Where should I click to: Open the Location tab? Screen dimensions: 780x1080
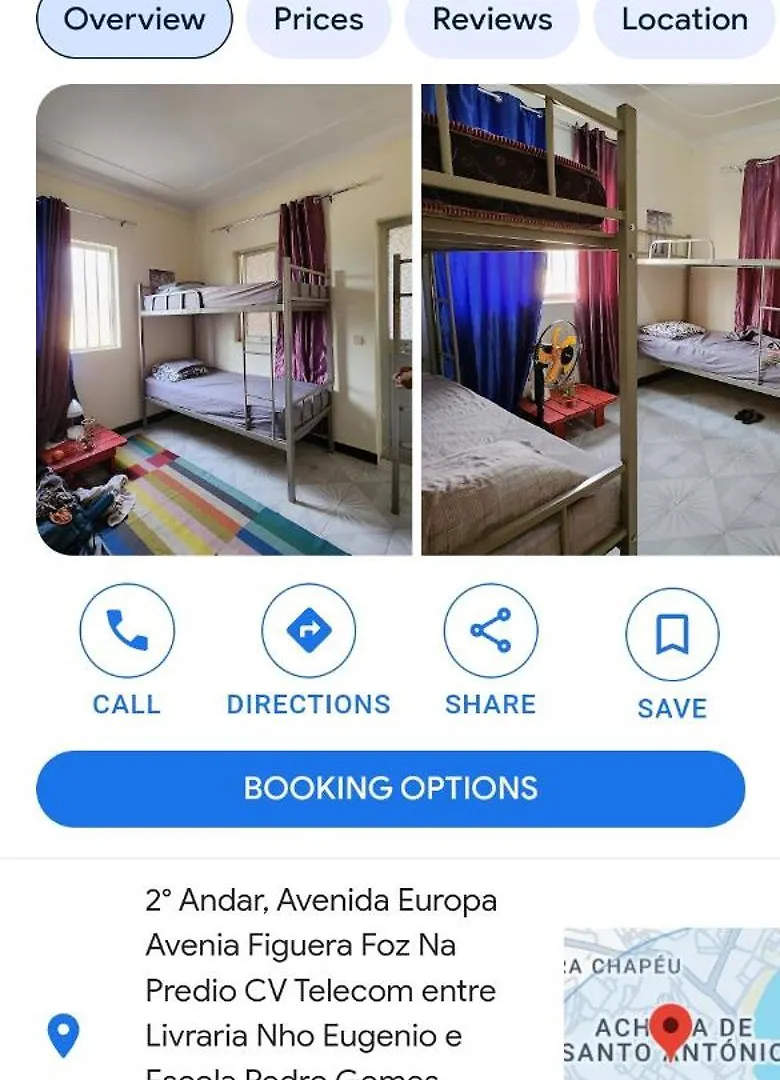[684, 21]
